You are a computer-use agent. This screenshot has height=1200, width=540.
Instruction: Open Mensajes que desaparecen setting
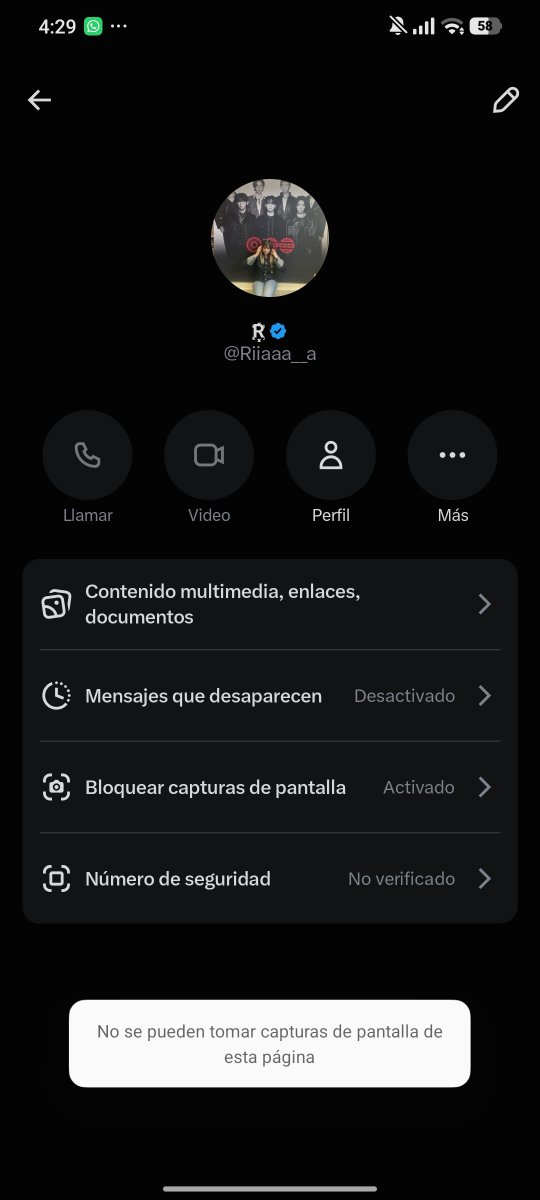point(270,696)
